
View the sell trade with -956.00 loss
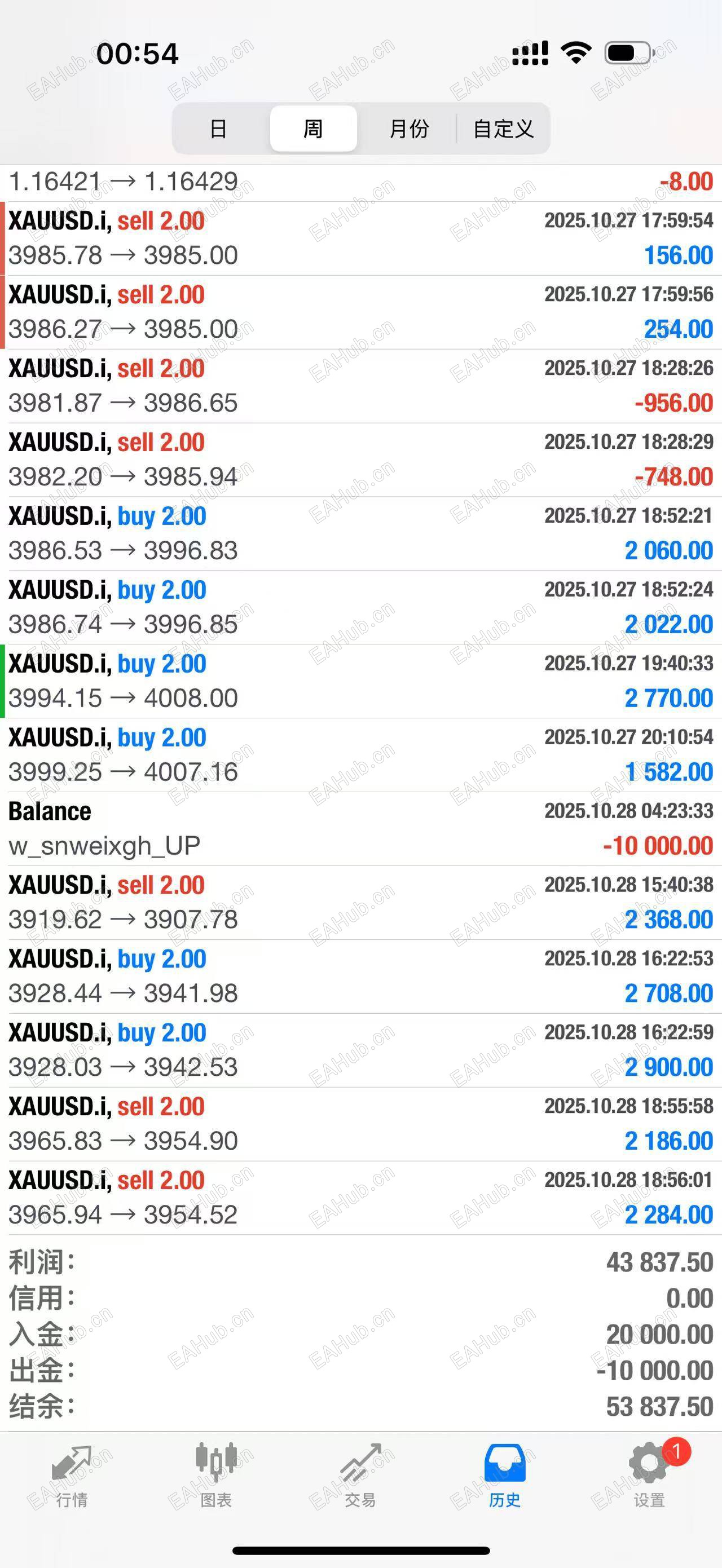(x=360, y=386)
